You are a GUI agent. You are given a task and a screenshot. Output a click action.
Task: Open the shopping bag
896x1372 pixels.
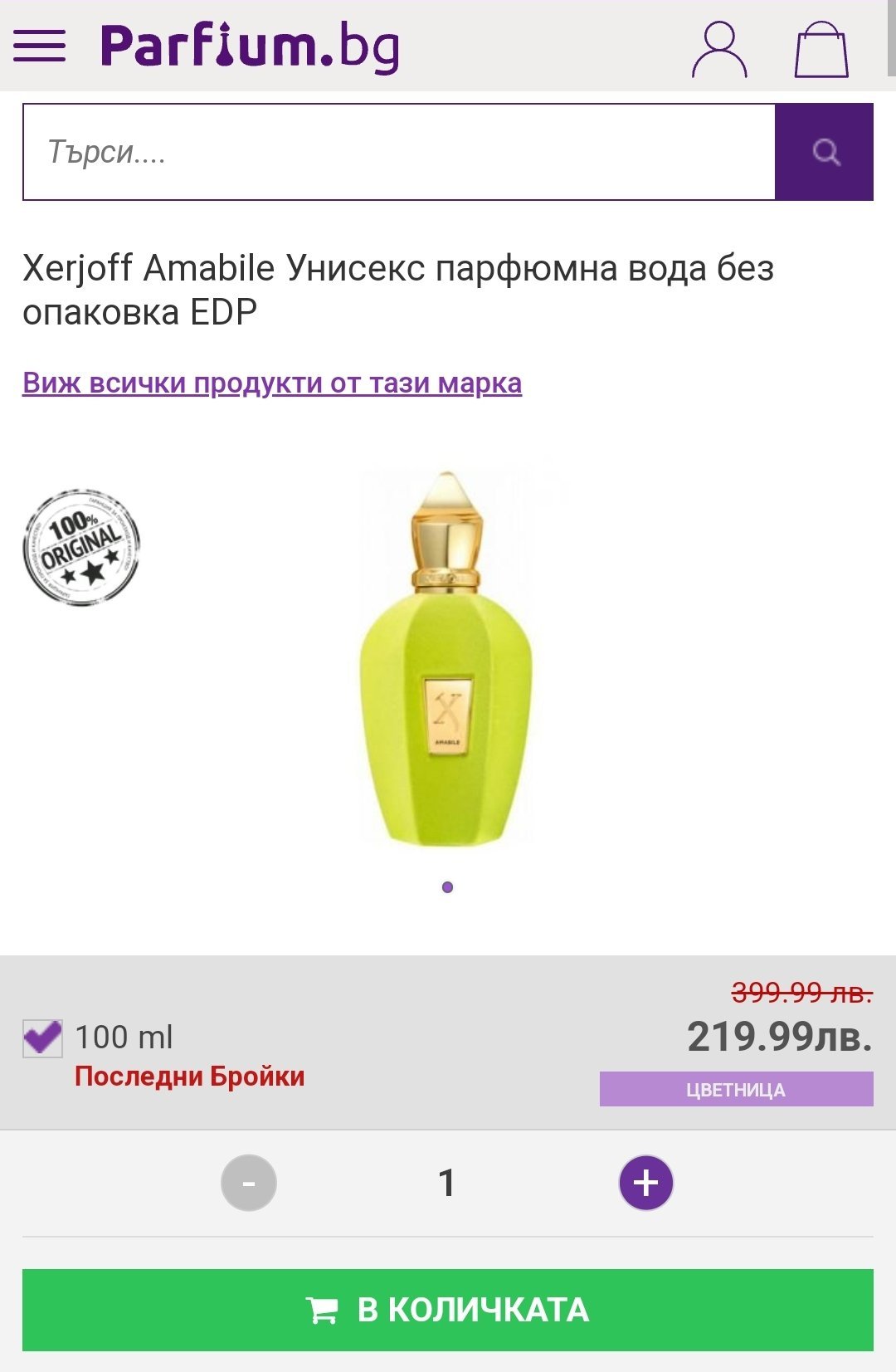click(821, 49)
